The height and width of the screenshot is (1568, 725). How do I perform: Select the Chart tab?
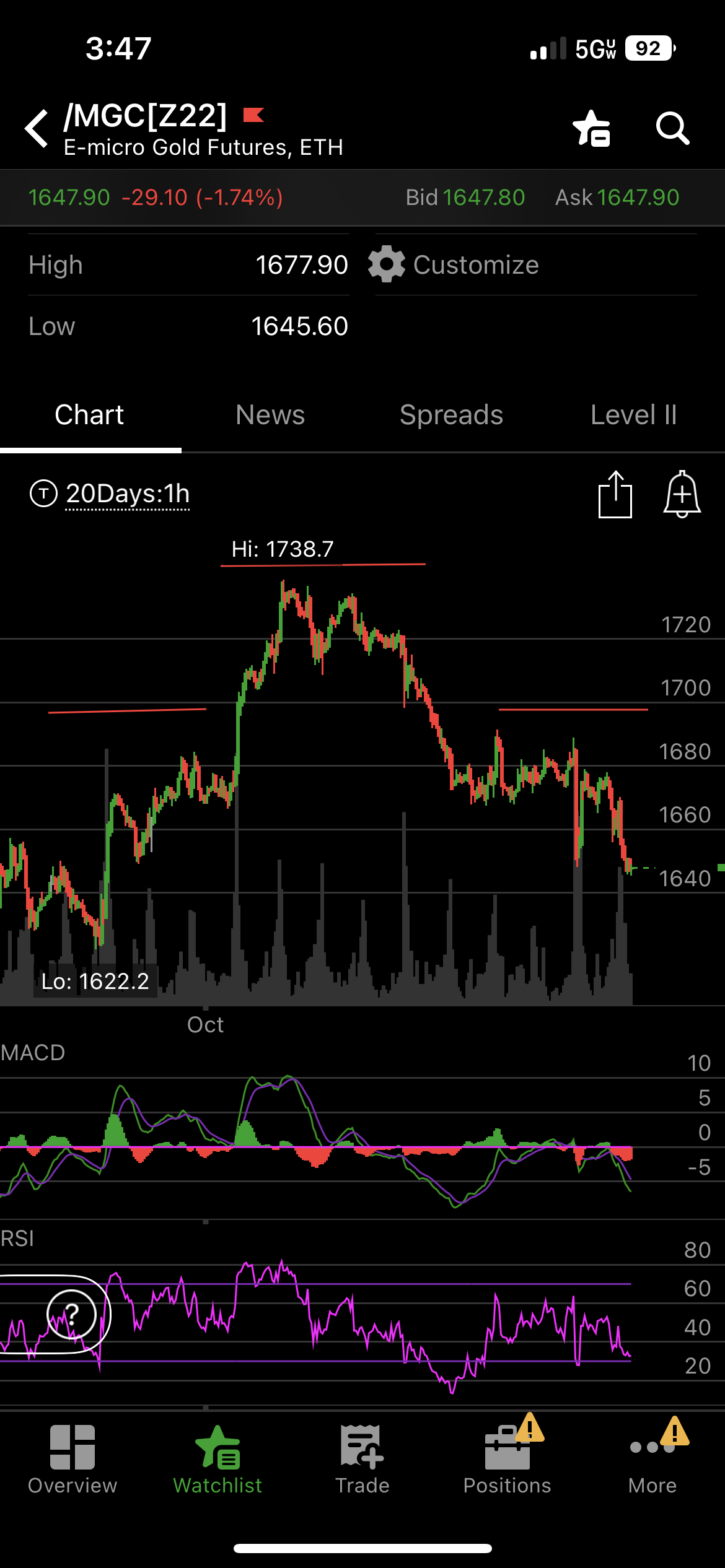(89, 415)
